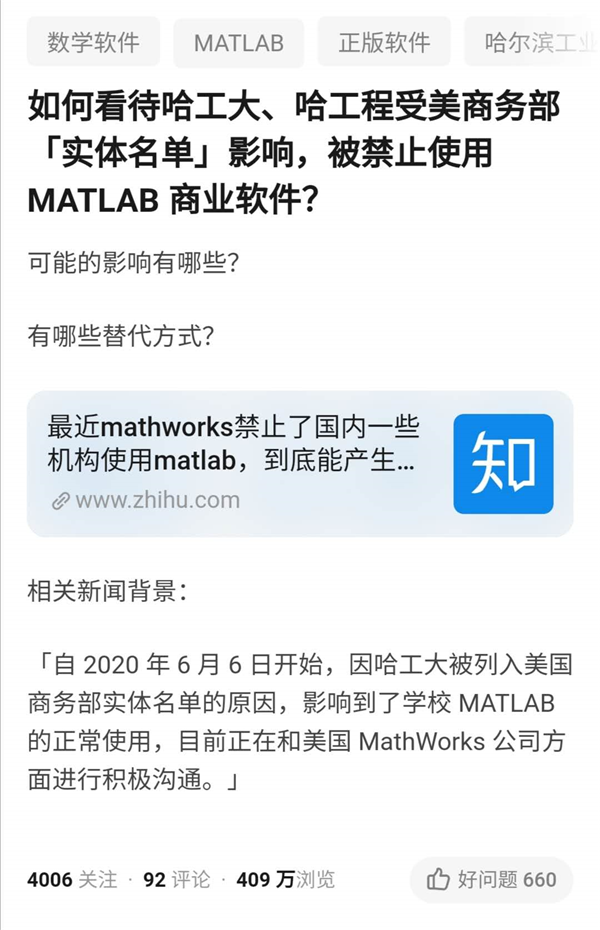The height and width of the screenshot is (930, 600).
Task: View the 92 评论 on this question
Action: tap(177, 880)
